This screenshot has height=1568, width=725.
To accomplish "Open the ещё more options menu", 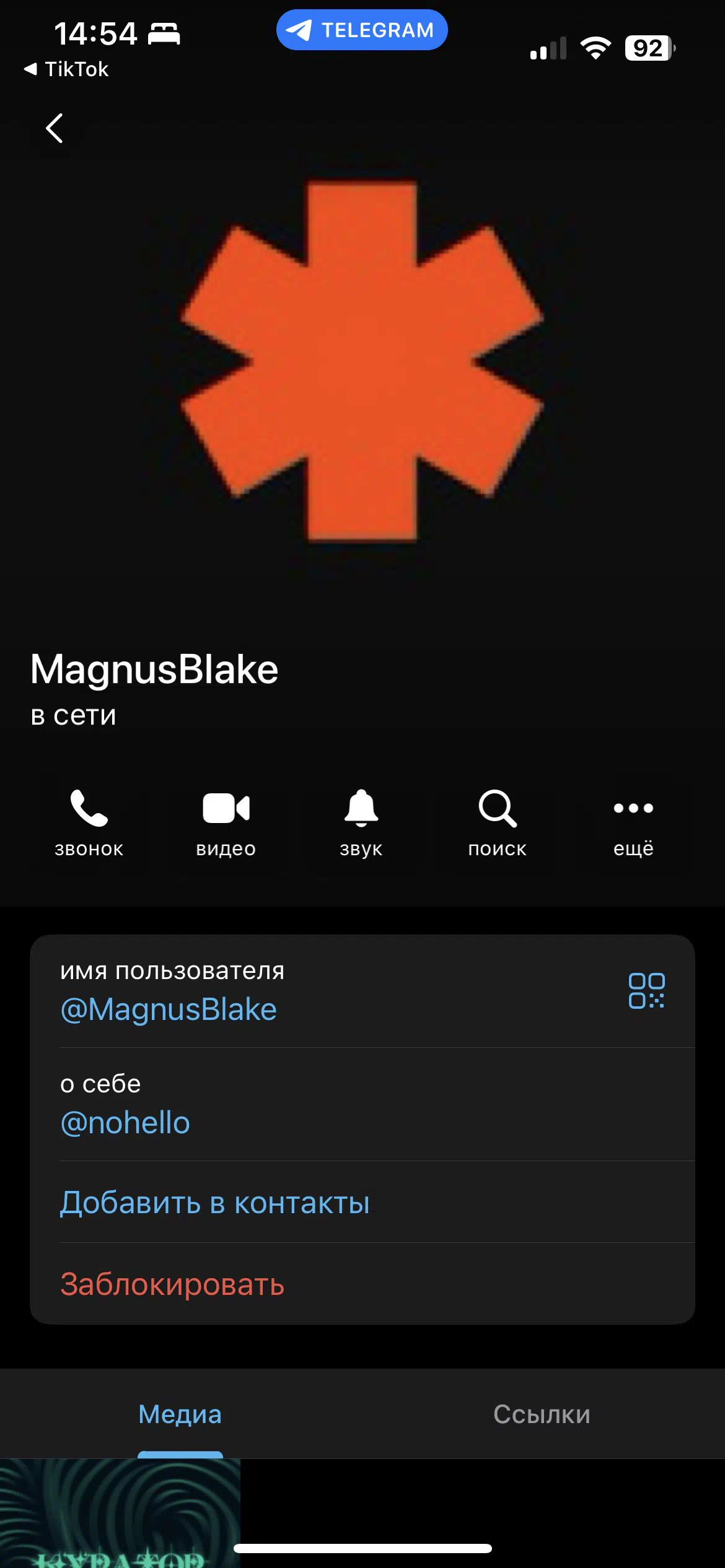I will point(633,822).
